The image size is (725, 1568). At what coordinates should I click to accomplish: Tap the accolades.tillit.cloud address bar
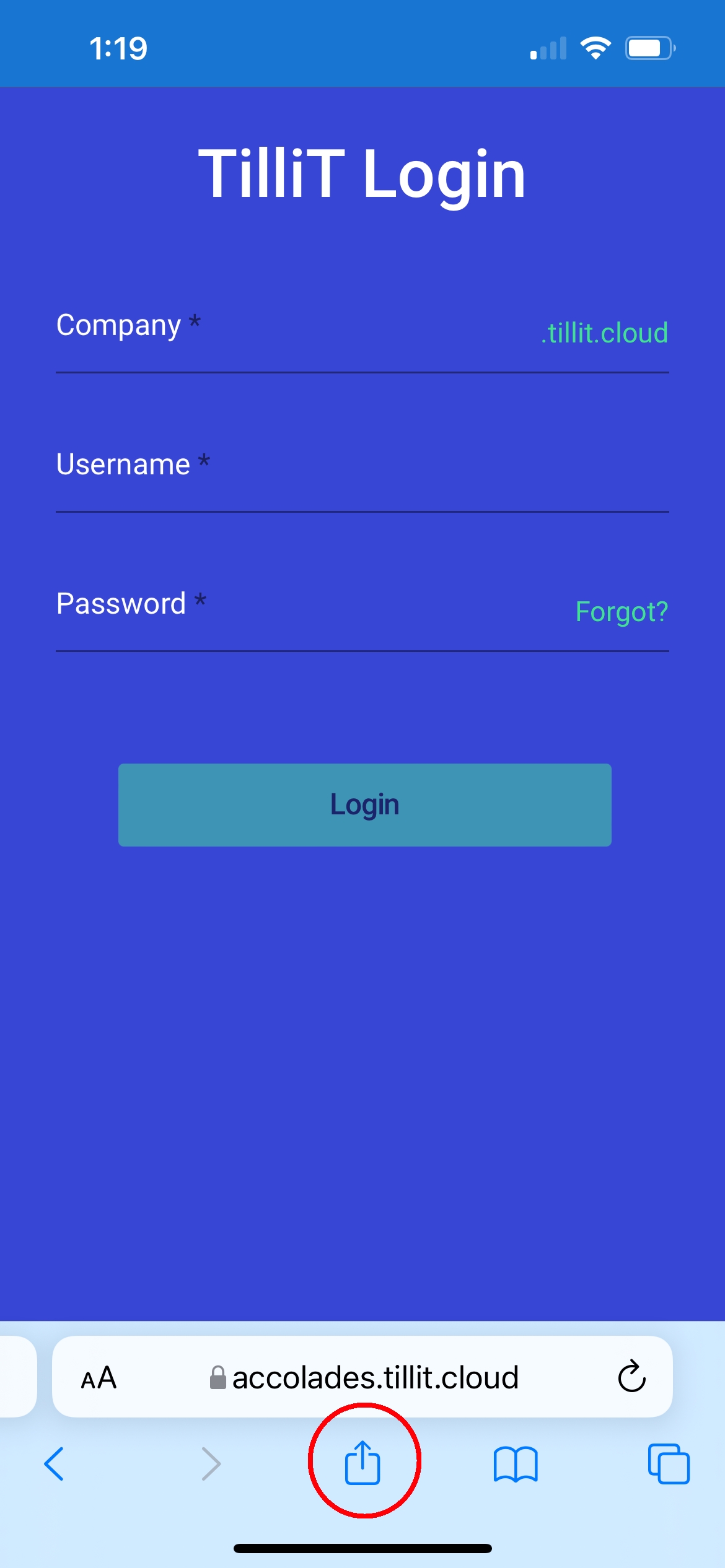click(x=374, y=1377)
